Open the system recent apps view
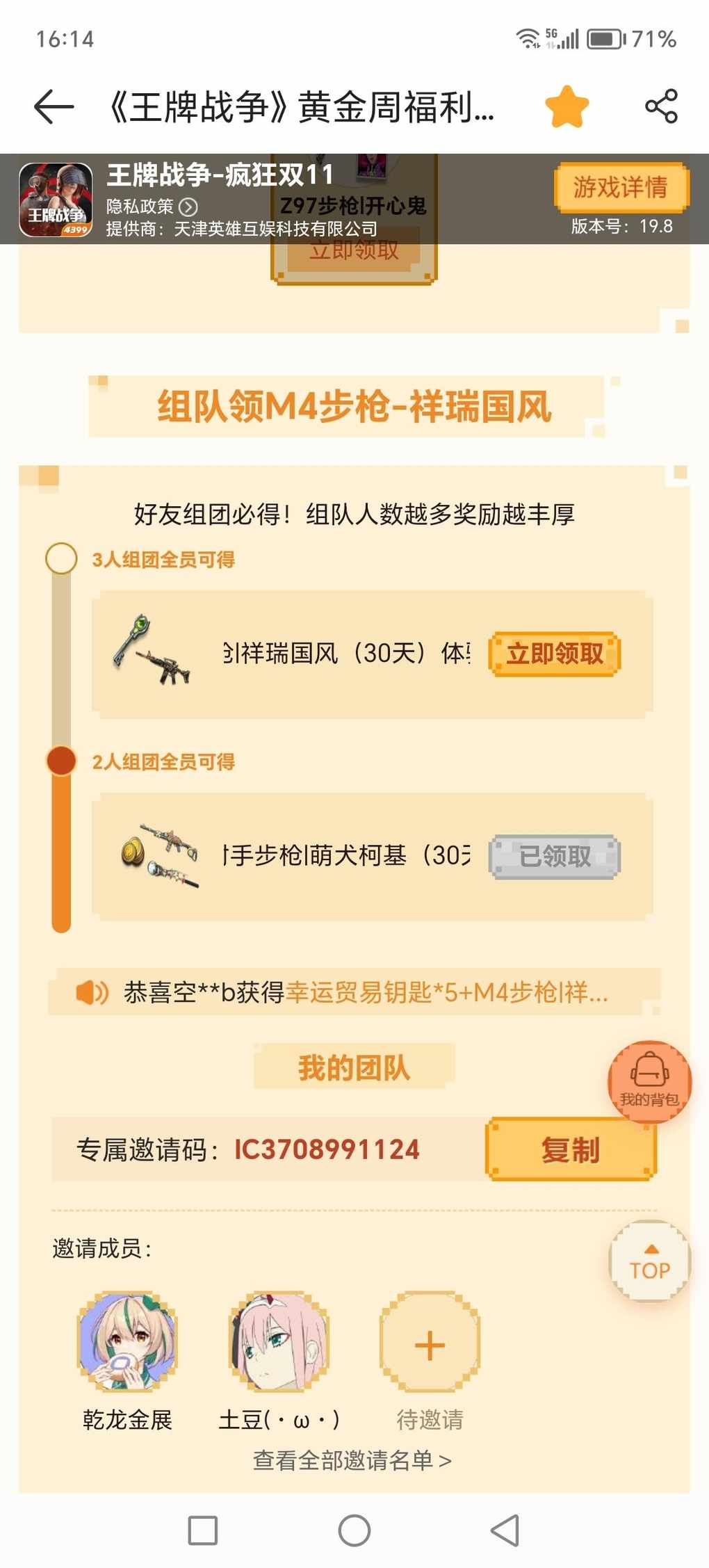The width and height of the screenshot is (709, 1568). pos(203,1530)
